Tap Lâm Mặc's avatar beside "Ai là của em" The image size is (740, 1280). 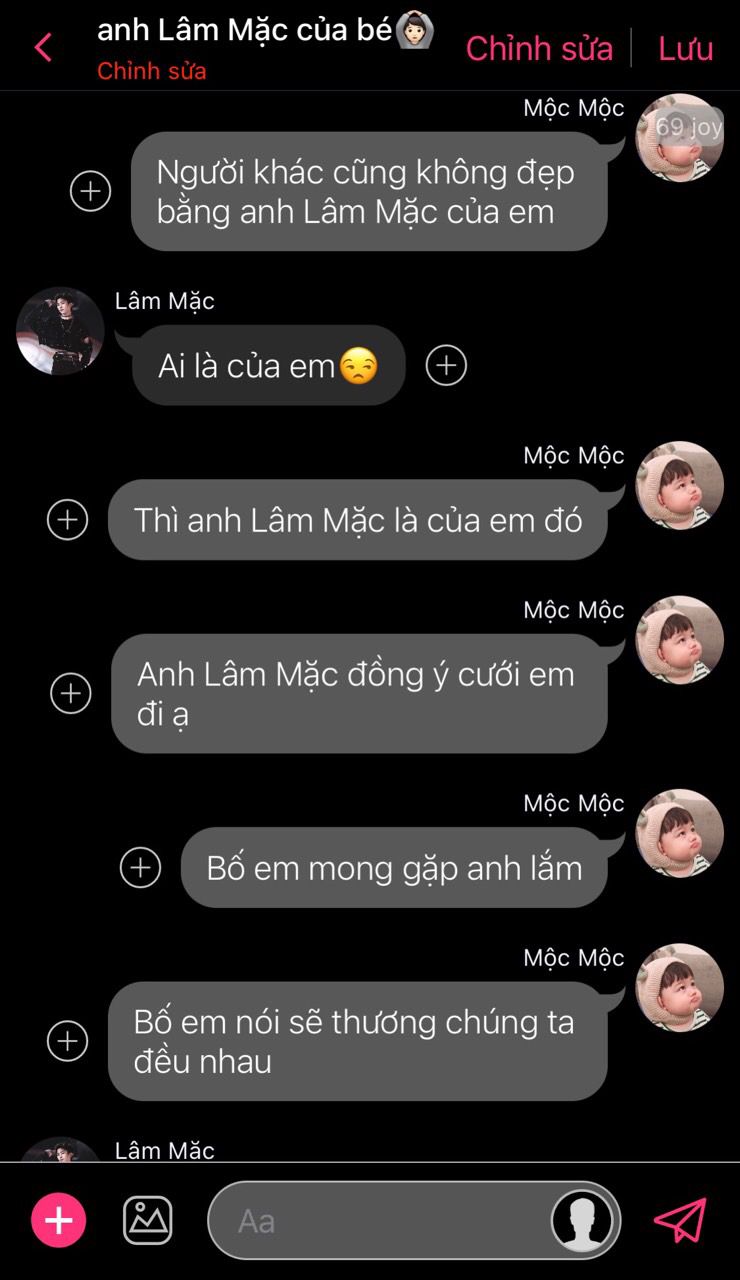coord(60,332)
